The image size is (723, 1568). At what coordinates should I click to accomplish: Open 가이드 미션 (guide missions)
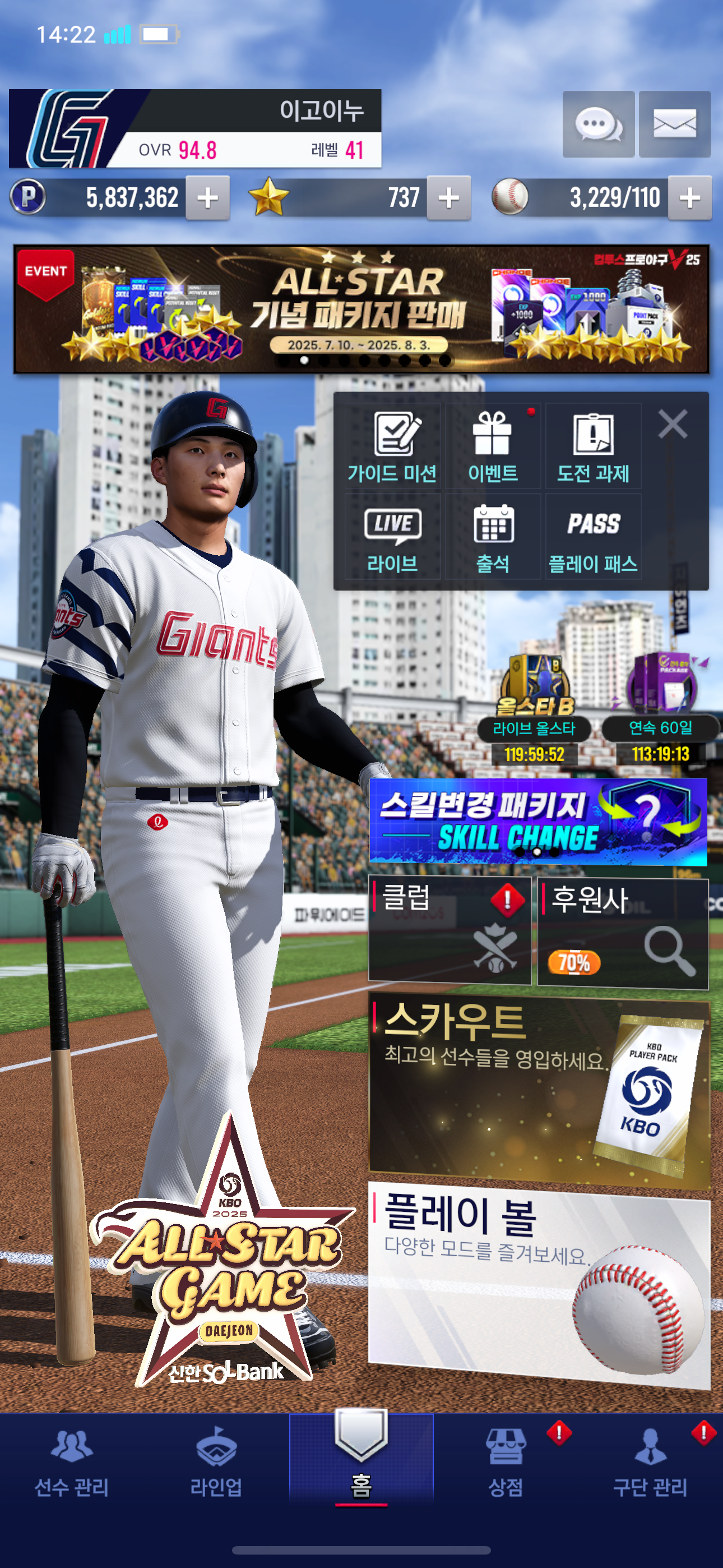(x=392, y=447)
